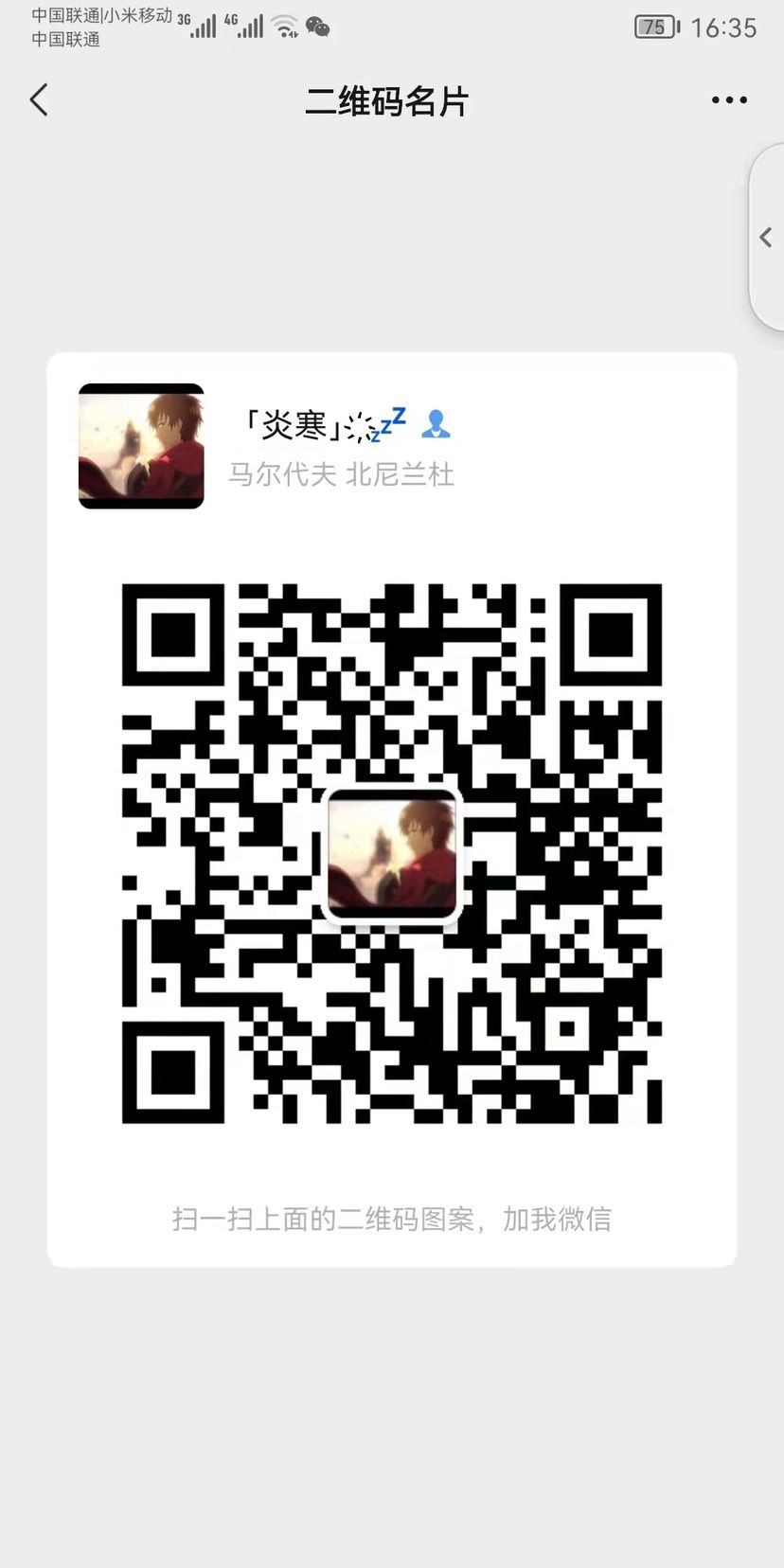Open the three-dot overflow dropdown
The width and height of the screenshot is (784, 1568).
728,99
